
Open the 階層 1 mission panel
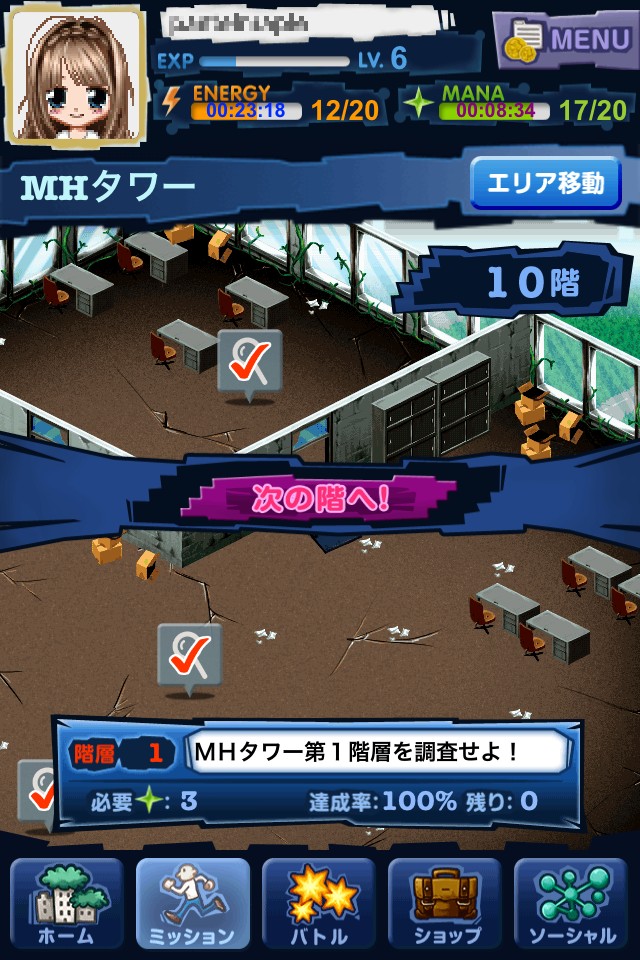click(x=318, y=776)
